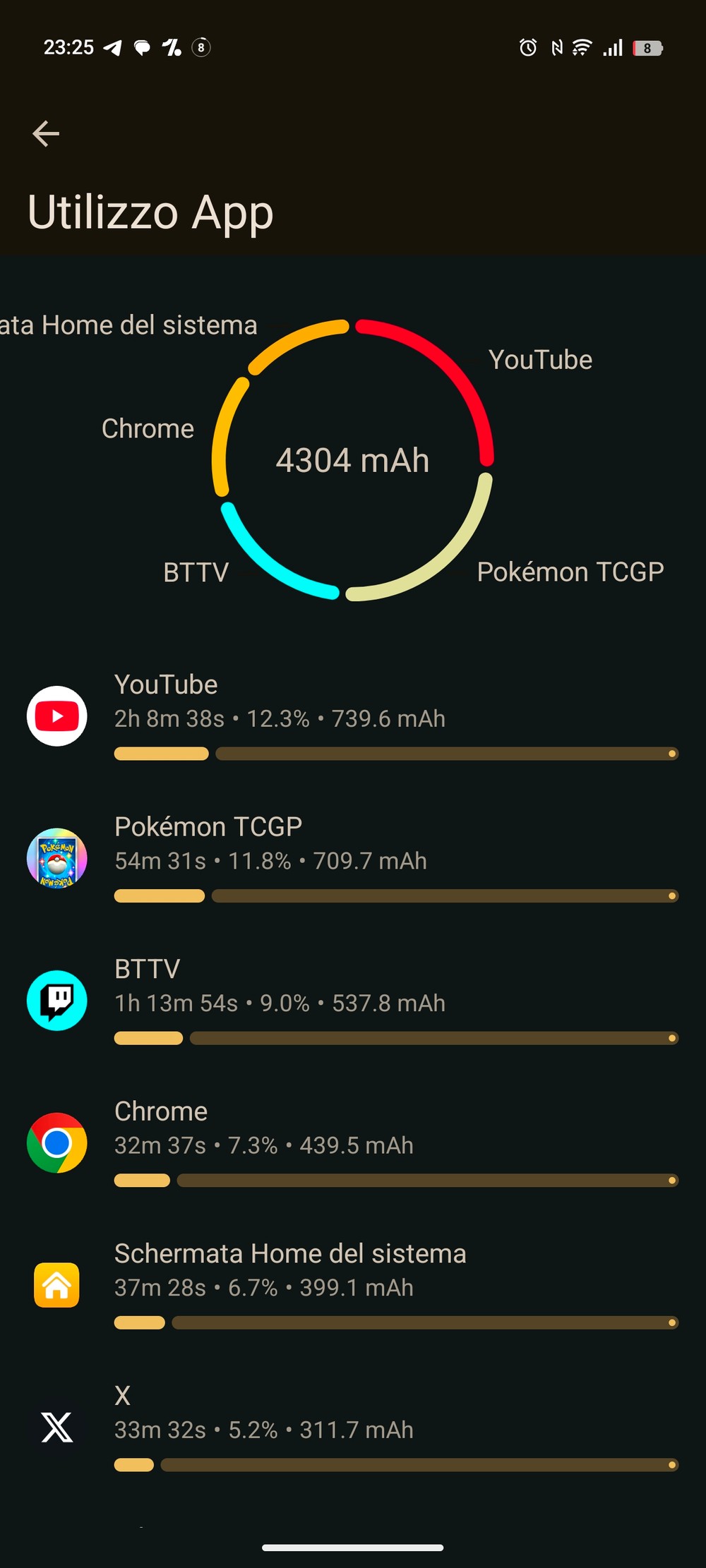Screen dimensions: 706x1568
Task: Select the Chrome usage entry
Action: click(x=353, y=1142)
